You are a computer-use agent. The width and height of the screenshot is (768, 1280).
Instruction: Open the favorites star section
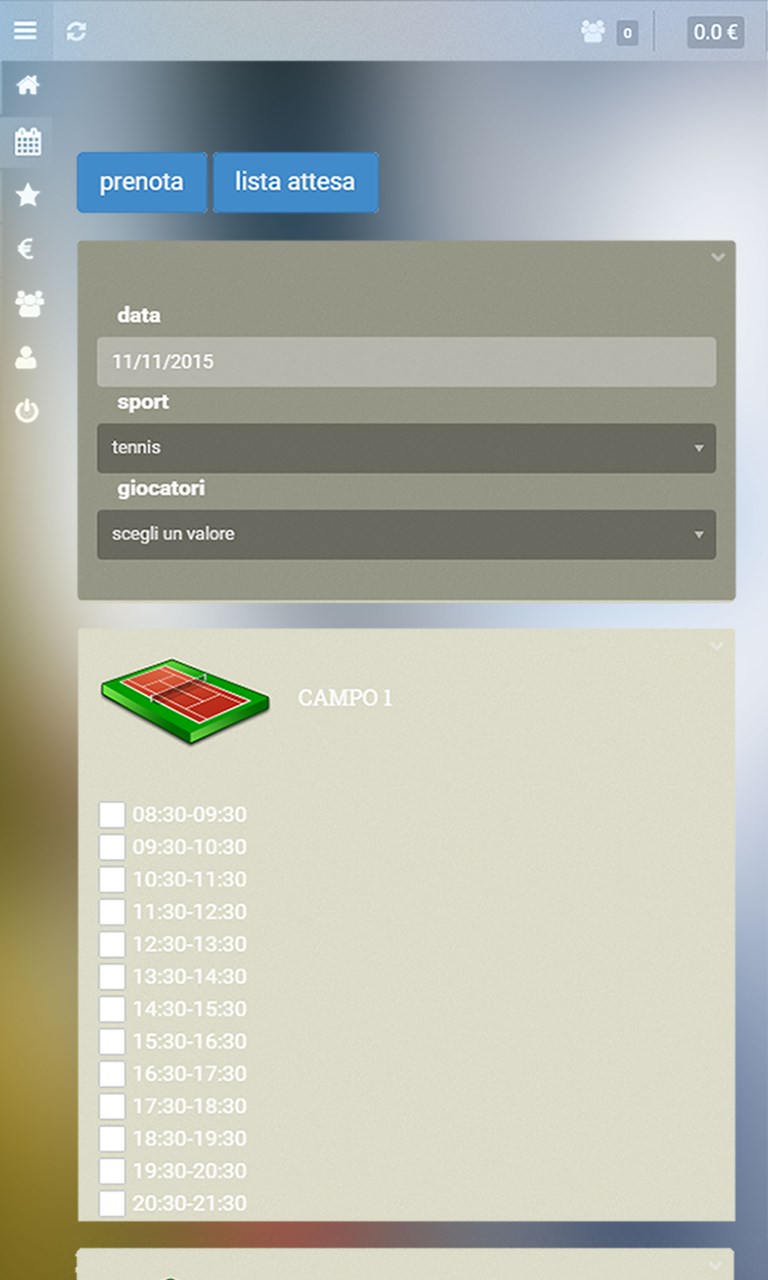[27, 195]
